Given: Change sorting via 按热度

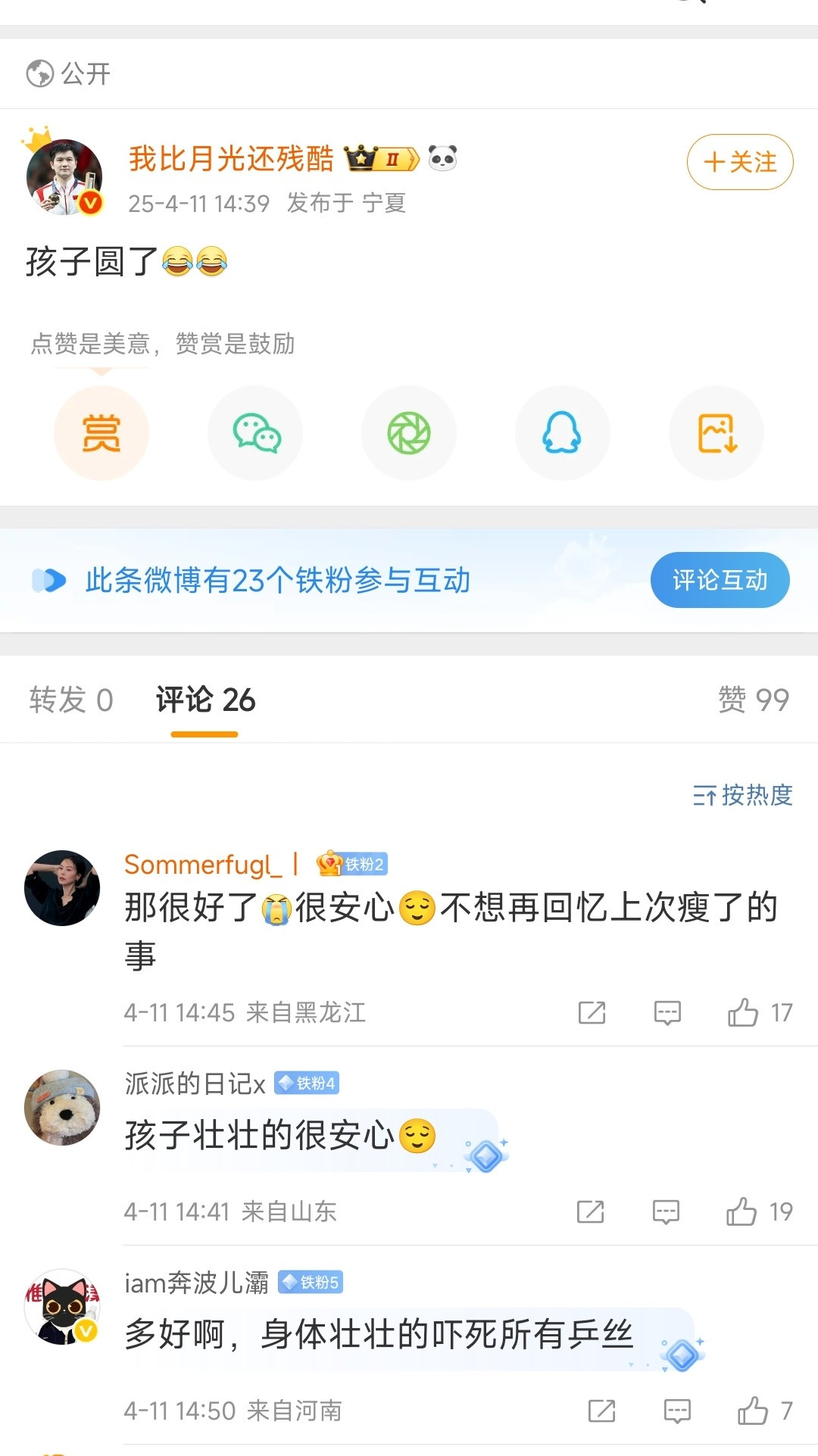Looking at the screenshot, I should [742, 795].
